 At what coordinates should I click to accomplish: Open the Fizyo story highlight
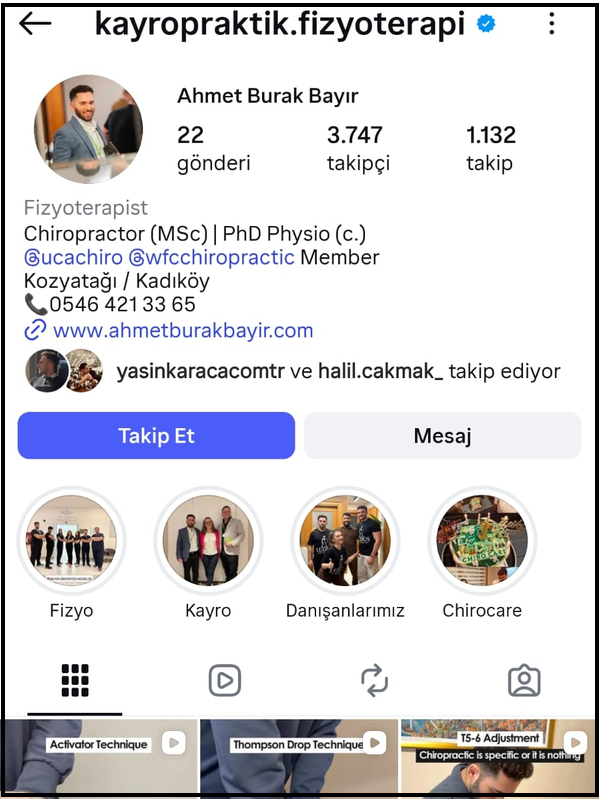tap(72, 541)
